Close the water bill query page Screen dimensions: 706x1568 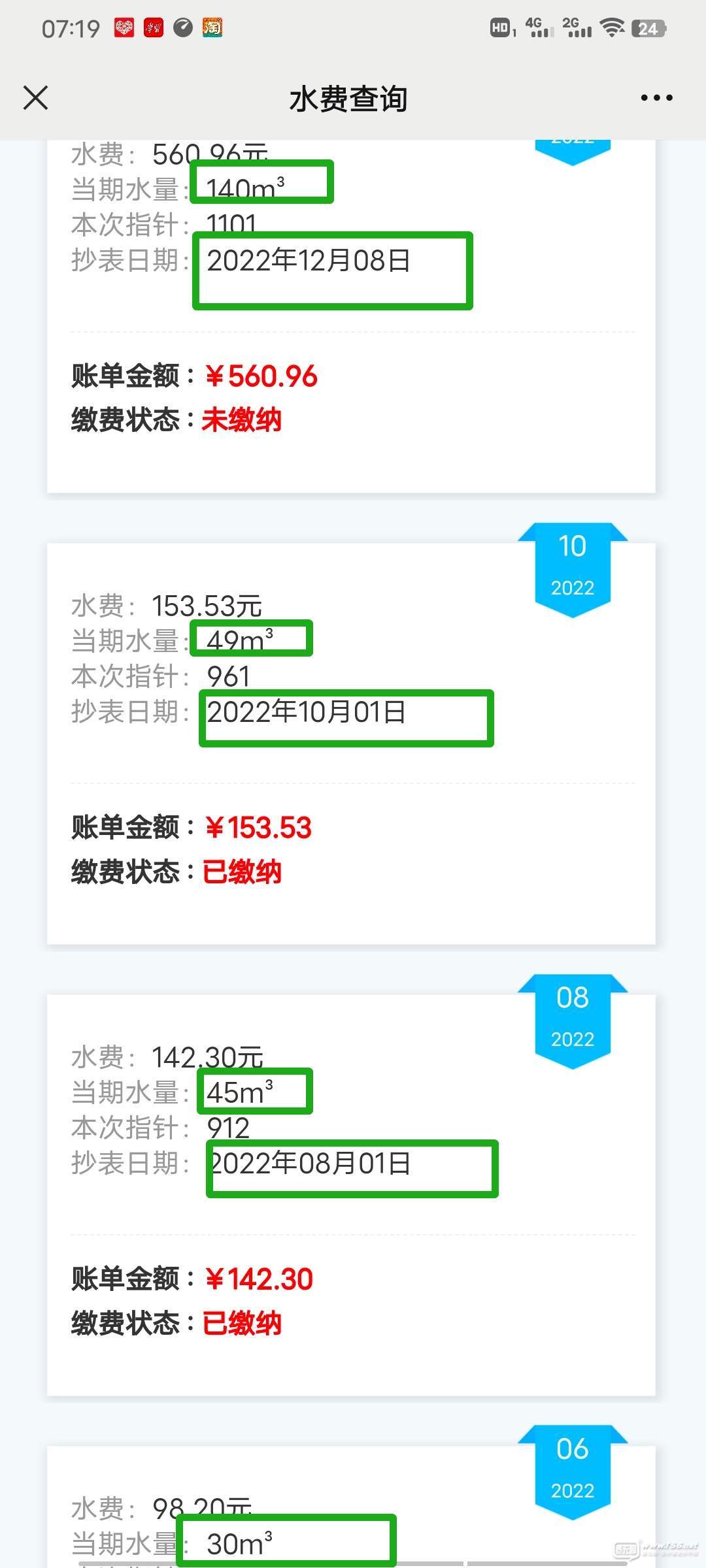click(35, 98)
